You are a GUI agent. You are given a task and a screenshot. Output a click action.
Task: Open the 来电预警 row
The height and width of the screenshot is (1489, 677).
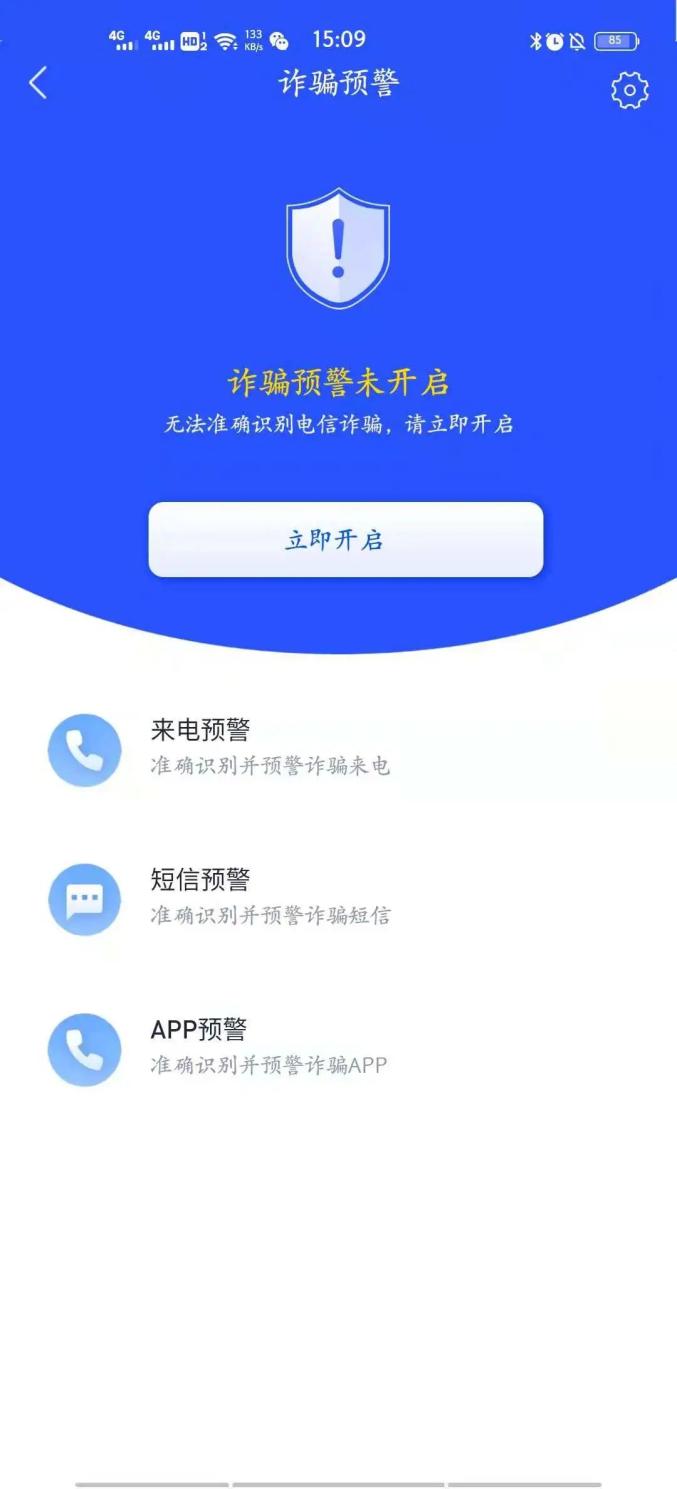pyautogui.click(x=338, y=750)
